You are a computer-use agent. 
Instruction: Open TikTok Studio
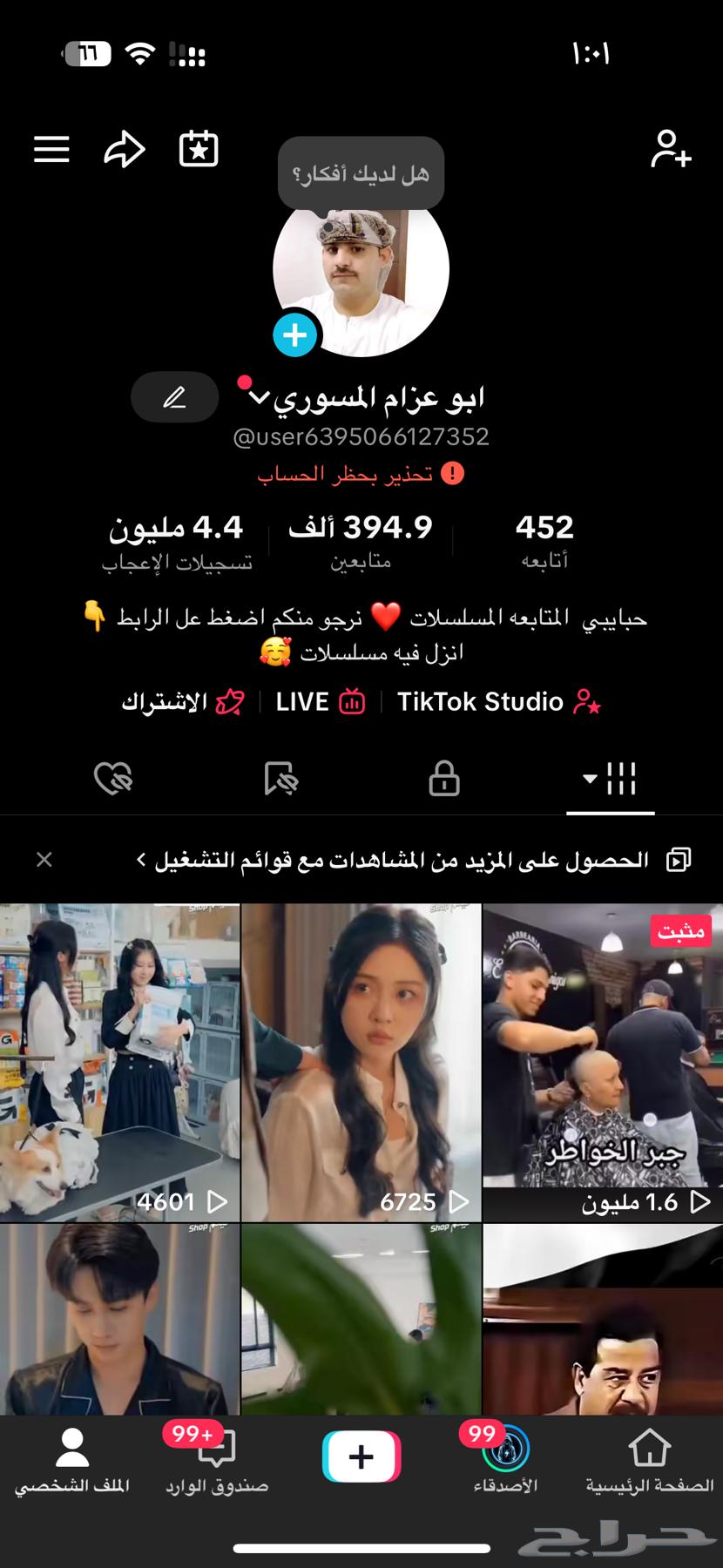point(493,701)
